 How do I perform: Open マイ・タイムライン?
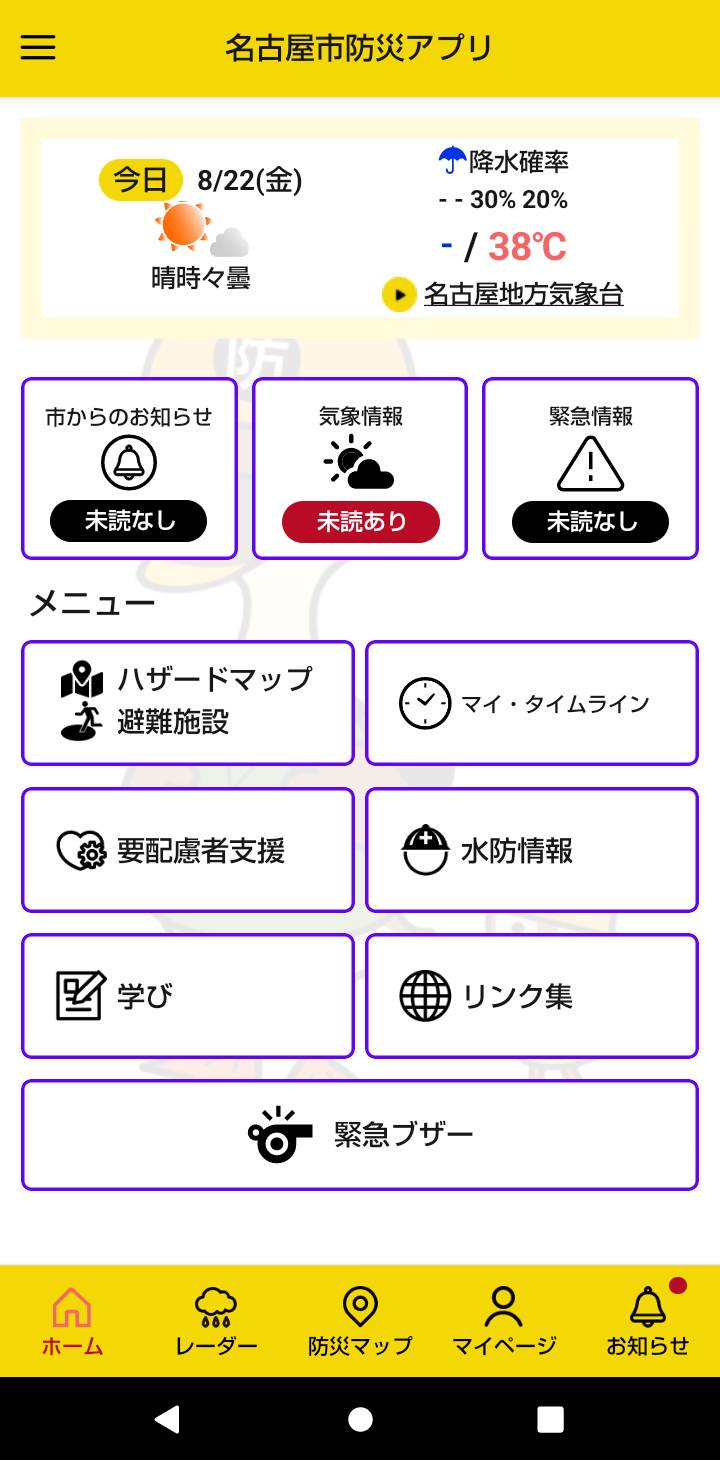(x=532, y=703)
